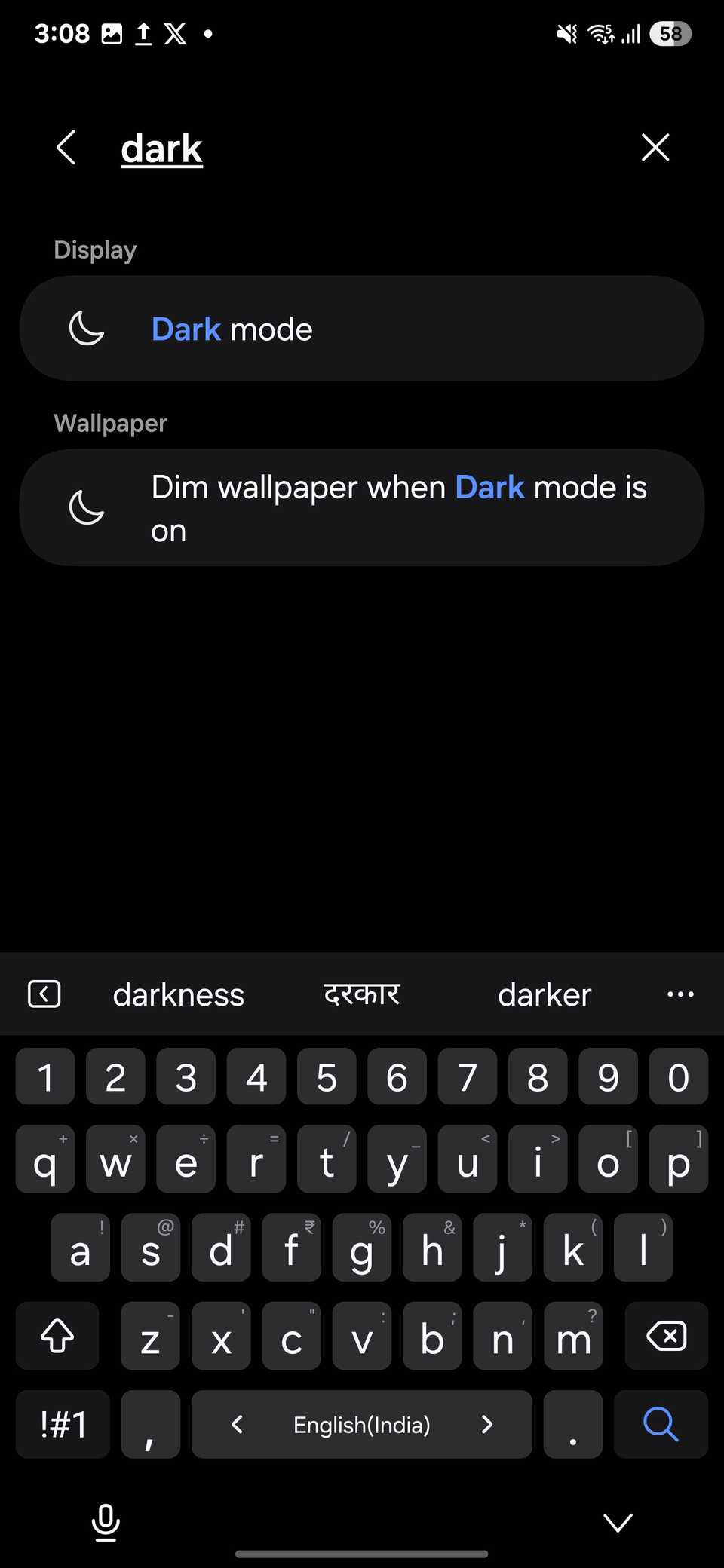Start voice input with the microphone
Screen dimensions: 724x1568
click(106, 1523)
